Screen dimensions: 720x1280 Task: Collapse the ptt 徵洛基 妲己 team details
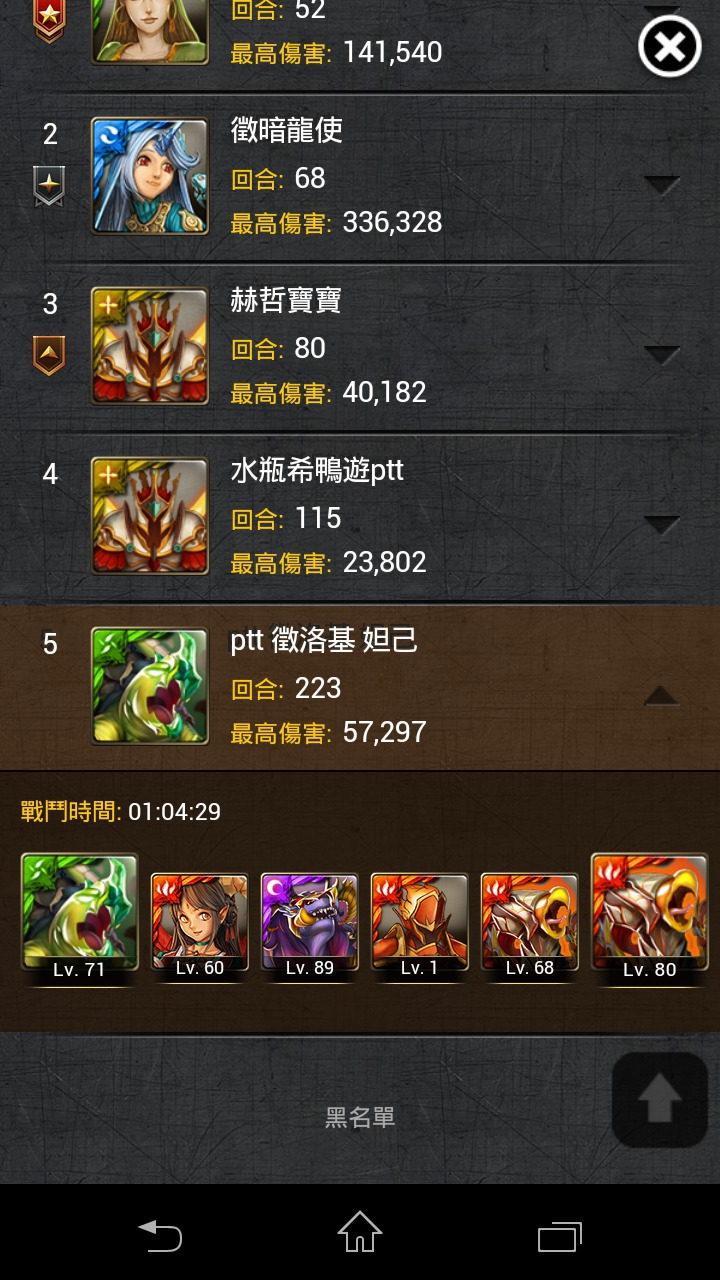tap(662, 695)
